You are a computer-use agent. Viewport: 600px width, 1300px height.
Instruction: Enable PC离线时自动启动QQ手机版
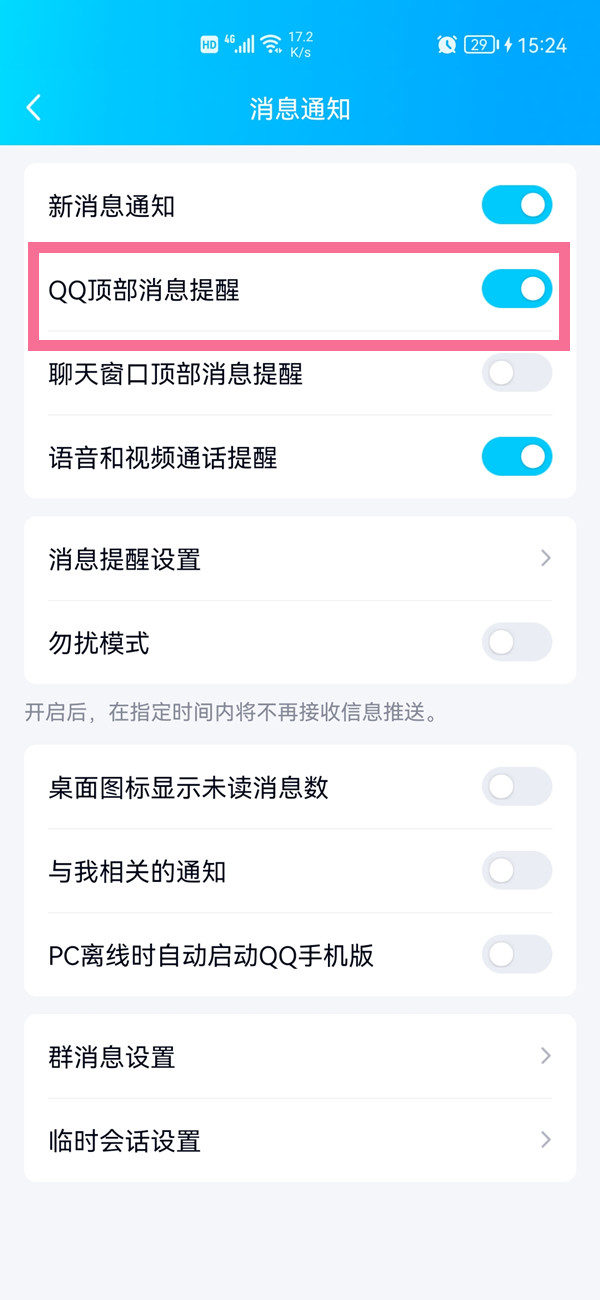coord(517,955)
